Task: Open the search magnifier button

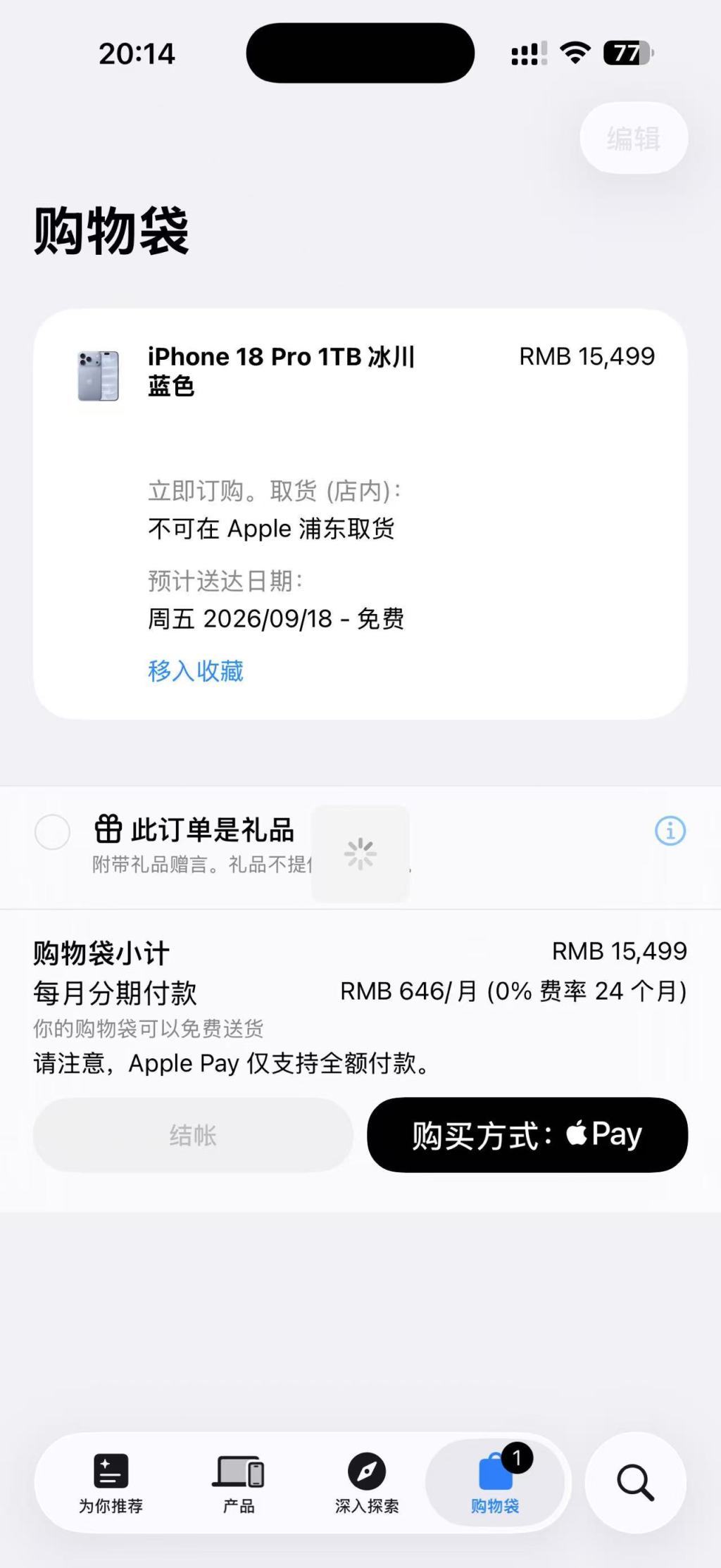Action: point(636,1483)
